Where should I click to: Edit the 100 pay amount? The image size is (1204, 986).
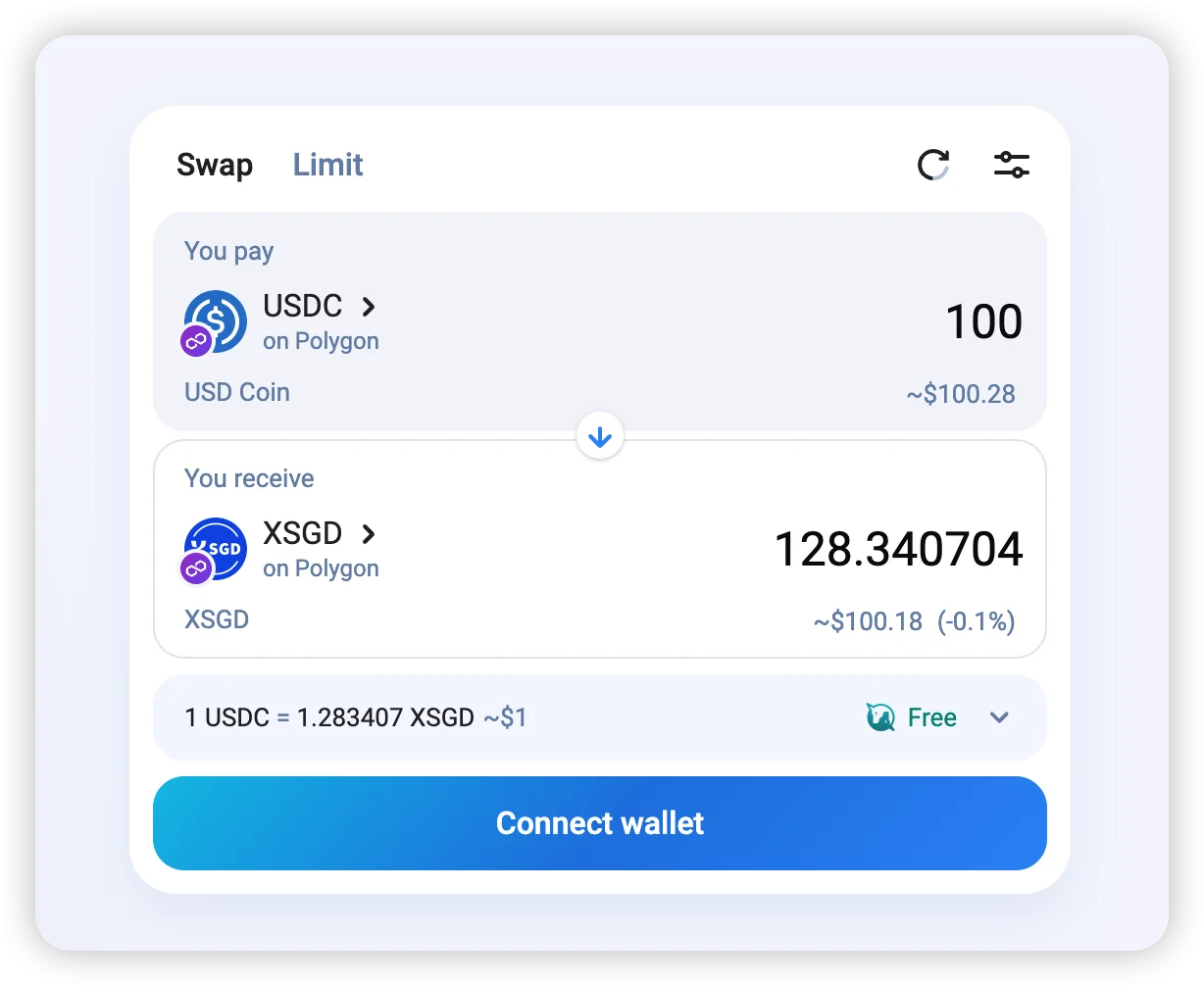pyautogui.click(x=982, y=322)
